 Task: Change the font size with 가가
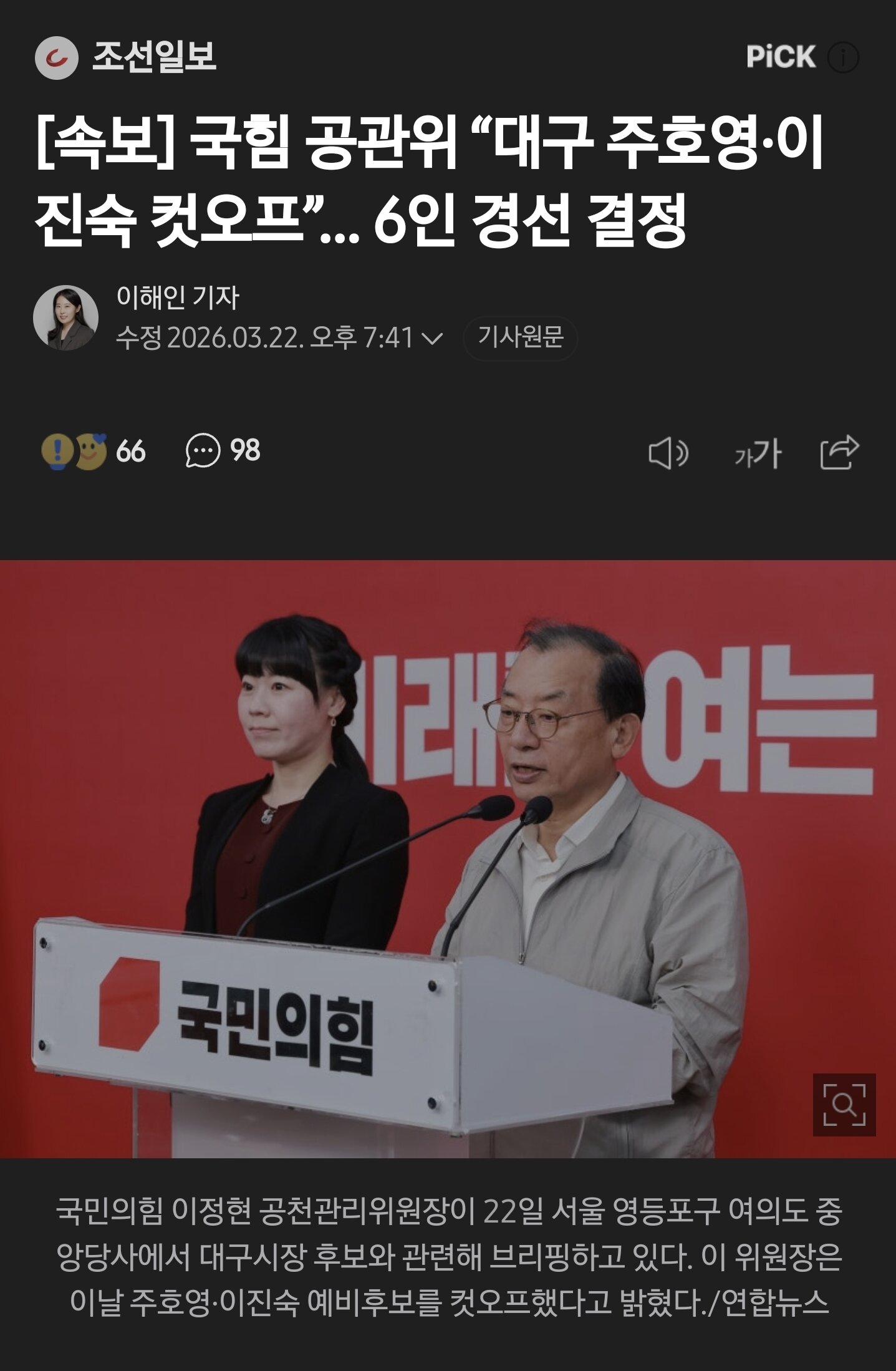(757, 453)
